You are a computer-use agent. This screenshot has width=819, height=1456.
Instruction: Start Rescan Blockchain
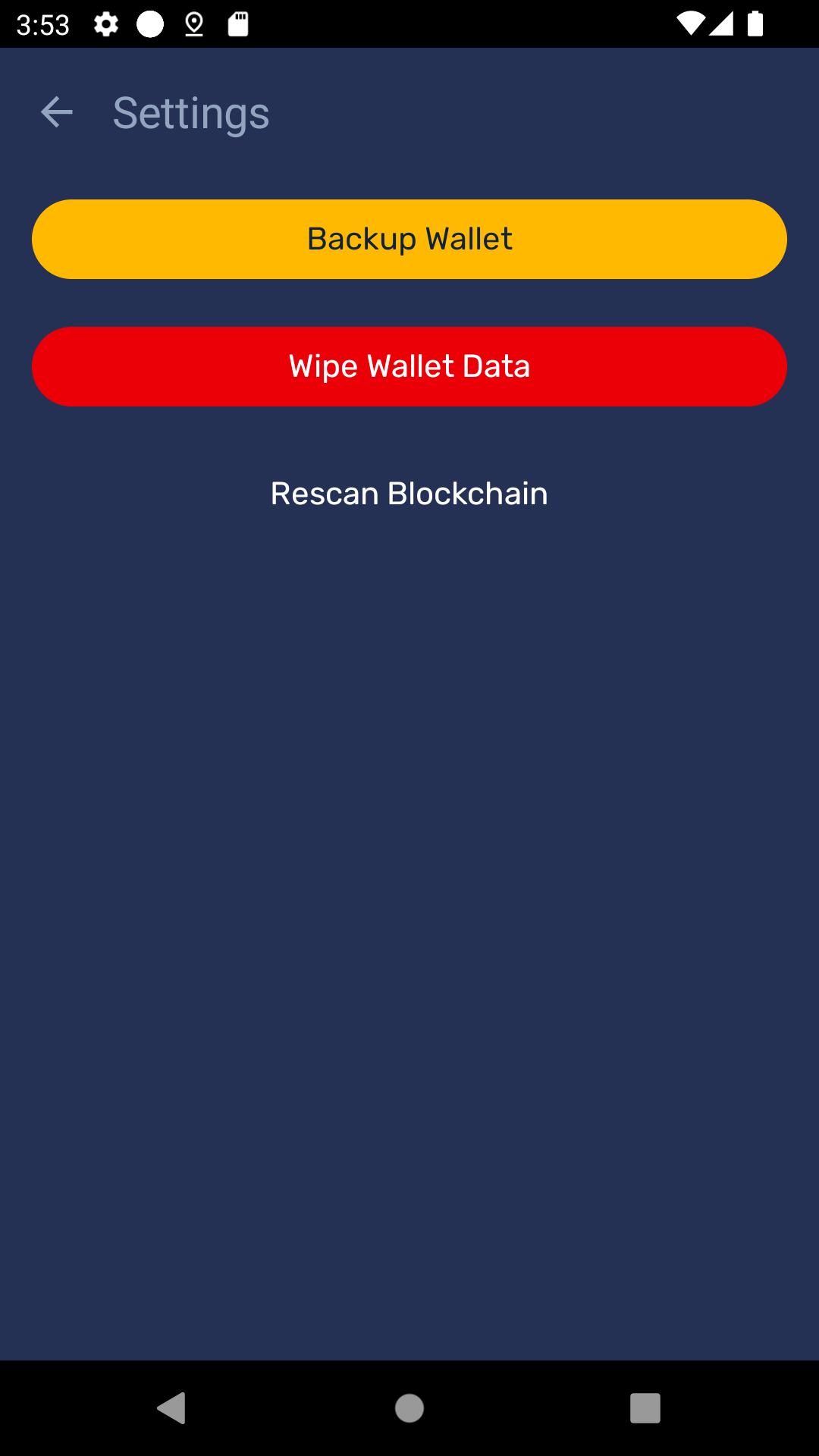point(409,494)
